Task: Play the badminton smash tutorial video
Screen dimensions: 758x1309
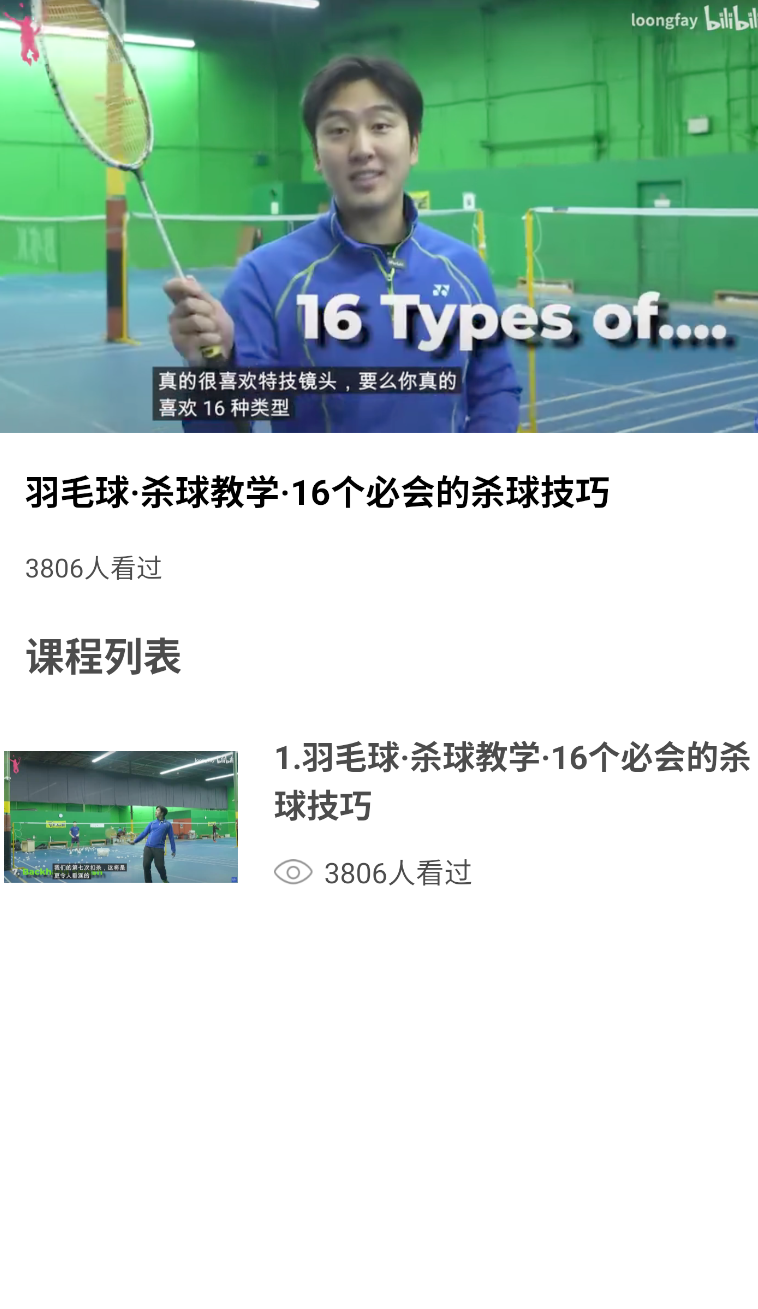Action: coord(379,216)
